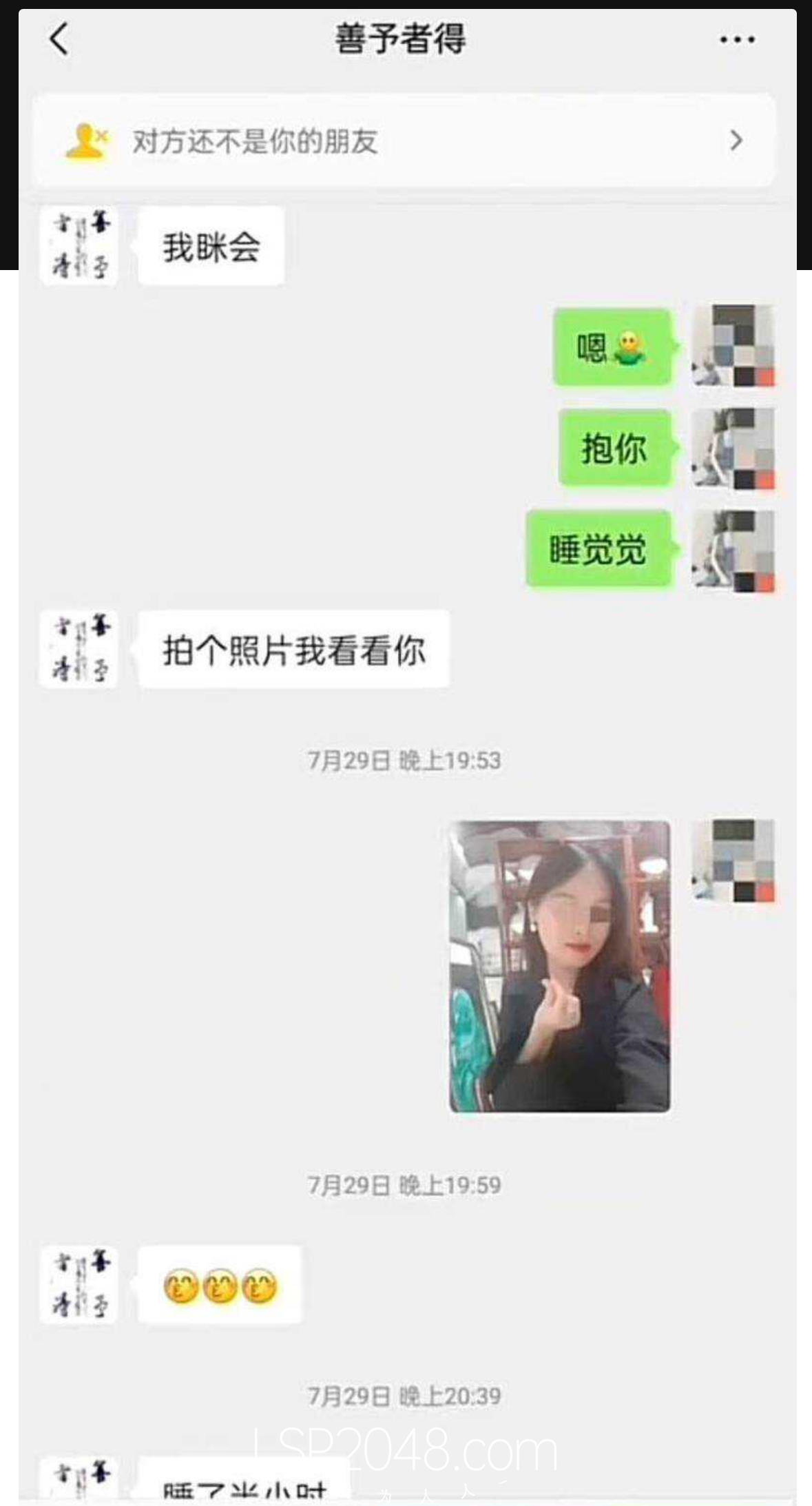The height and width of the screenshot is (1506, 812).
Task: Open the three-dot chat options menu
Action: (737, 40)
